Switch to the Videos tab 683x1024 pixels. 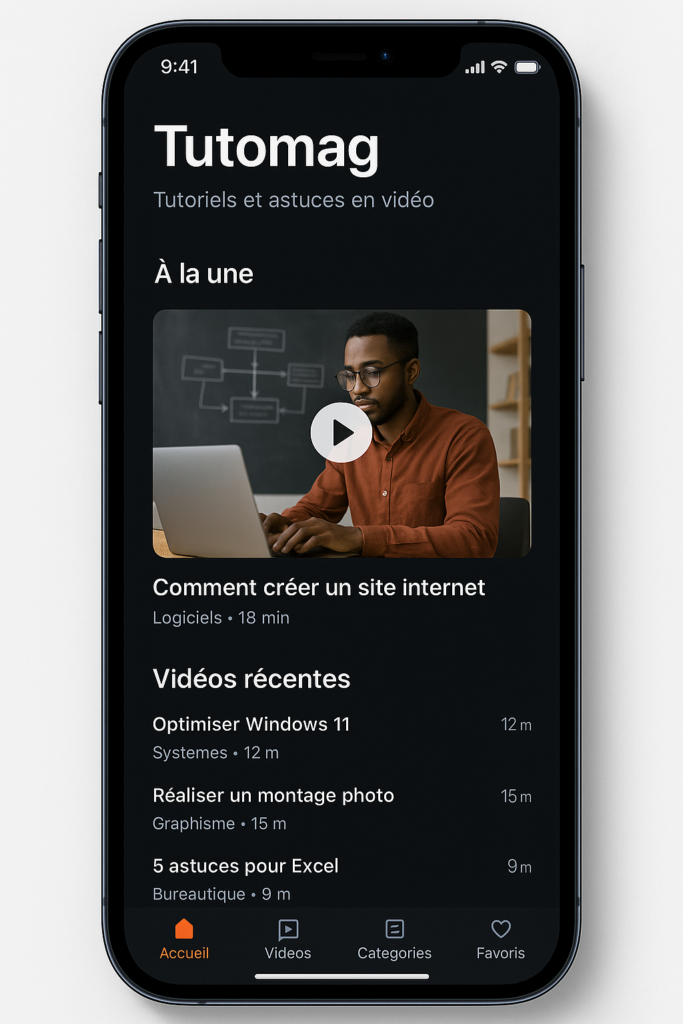[x=288, y=940]
